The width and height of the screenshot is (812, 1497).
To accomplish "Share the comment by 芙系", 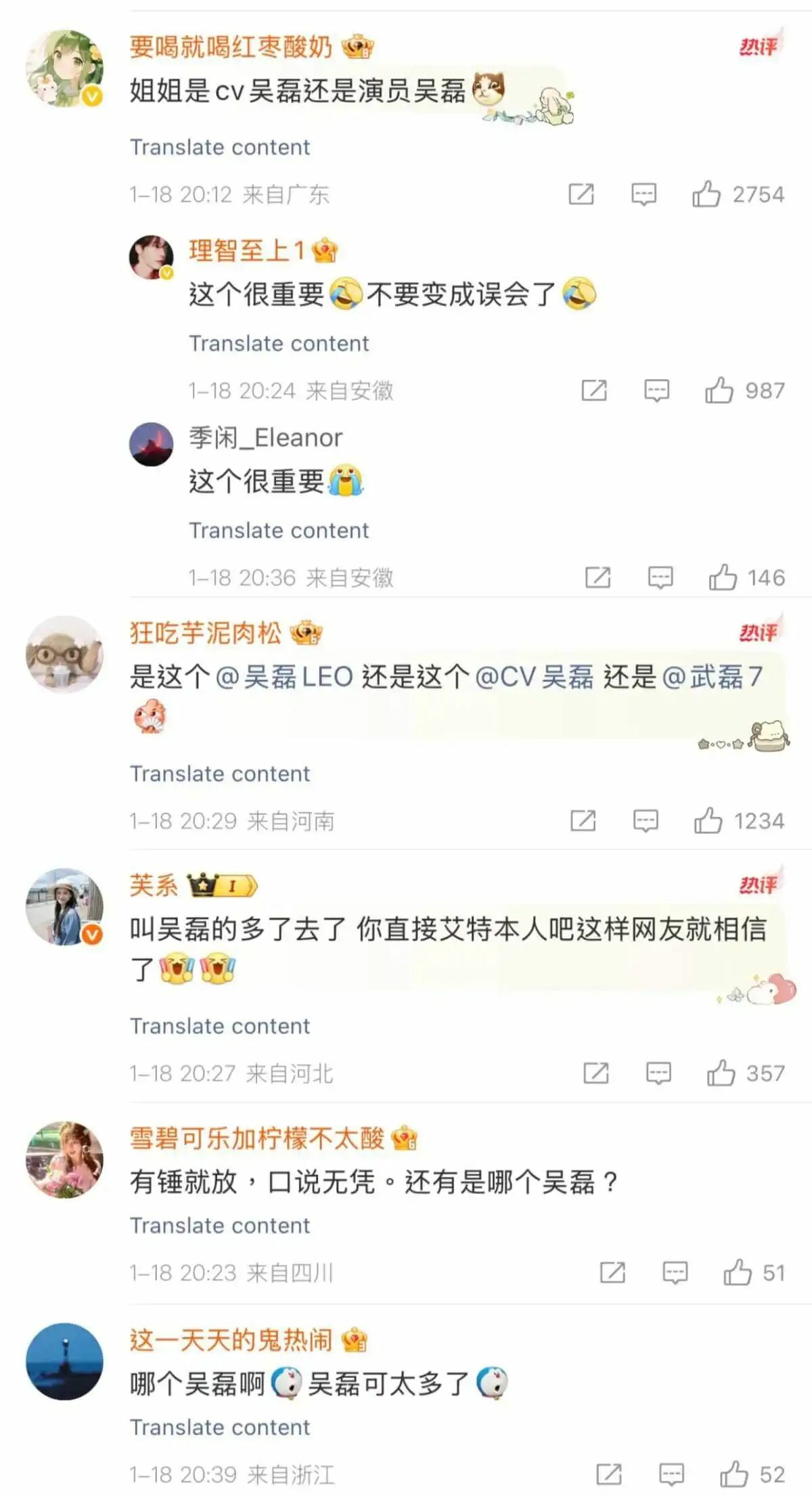I will (596, 1073).
